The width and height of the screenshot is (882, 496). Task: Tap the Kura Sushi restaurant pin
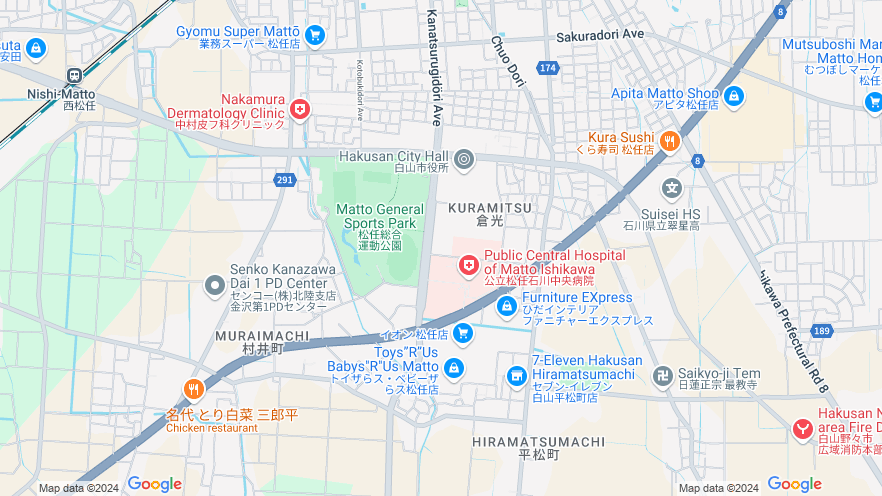point(669,141)
